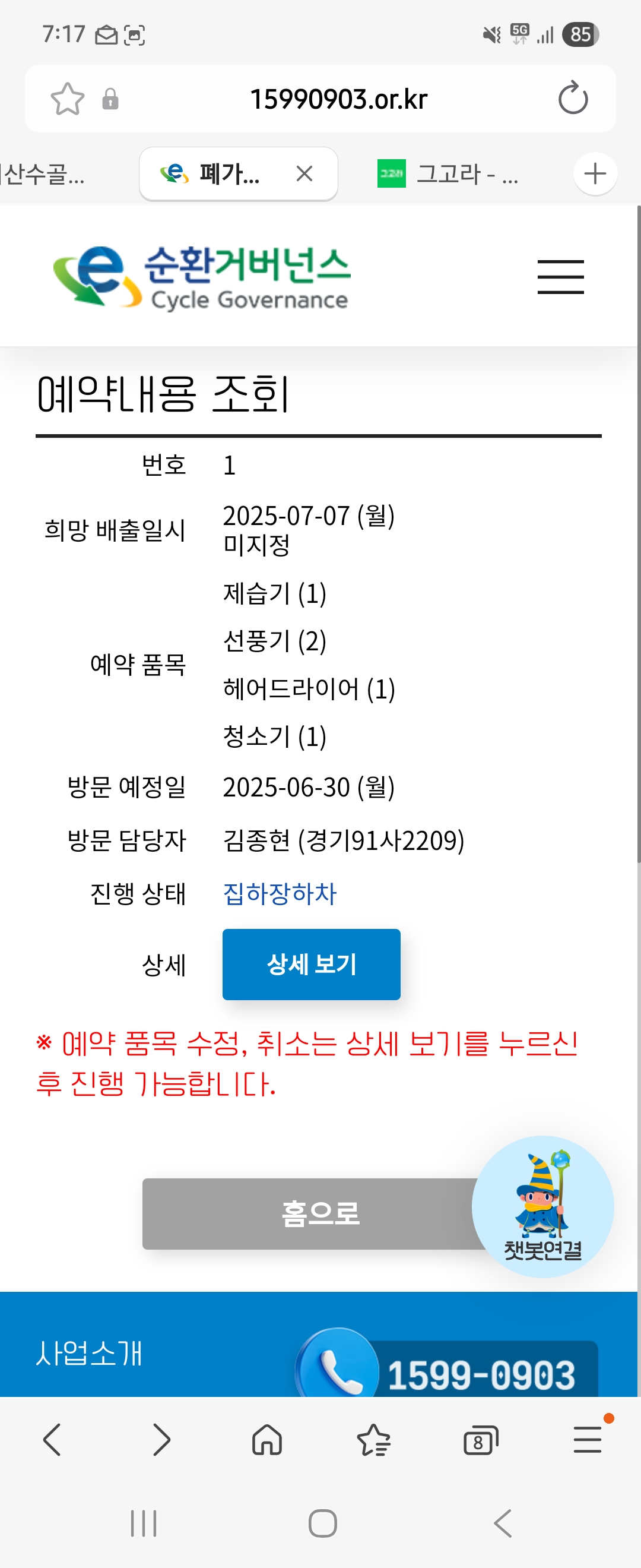
Task: Close the 폐가... browser tab
Action: click(x=304, y=174)
